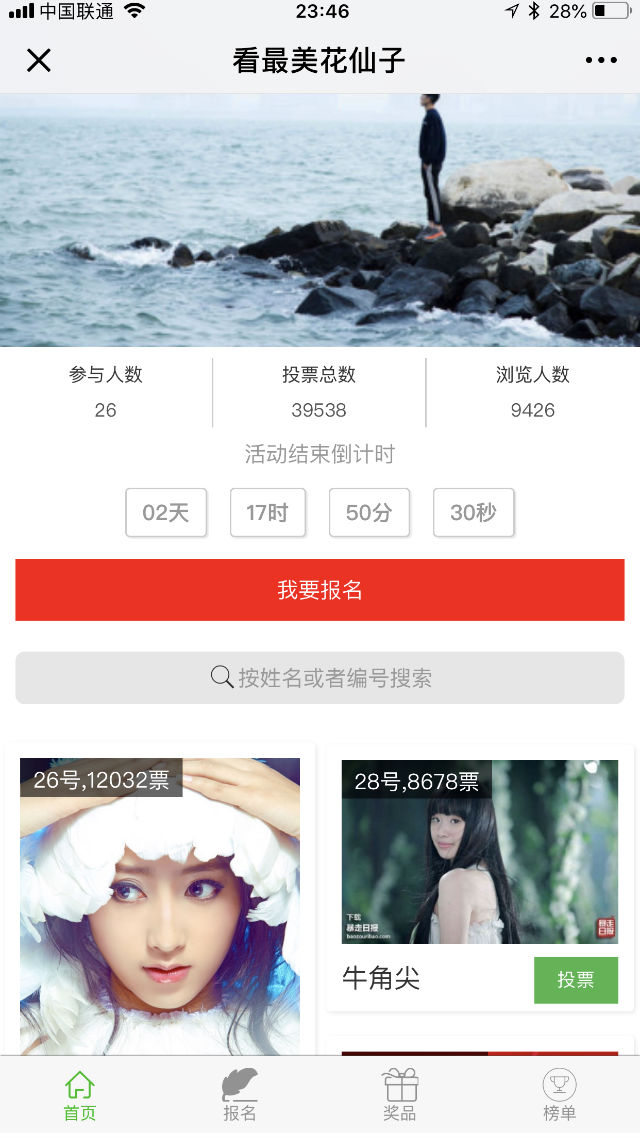Tap the red 我要报名 sign-up button
Screen dimensions: 640x1138
coord(320,590)
